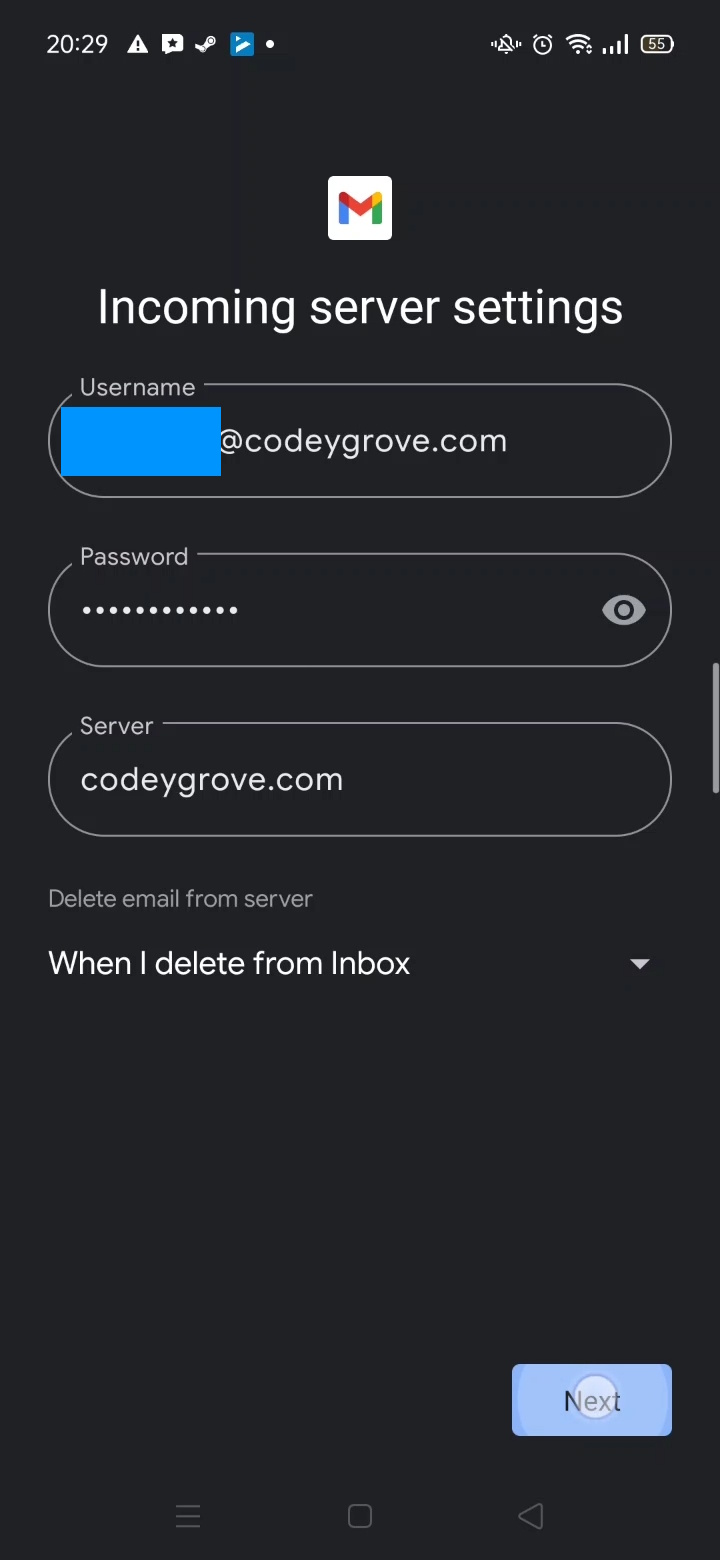
Task: Tap the Username field
Action: (360, 441)
